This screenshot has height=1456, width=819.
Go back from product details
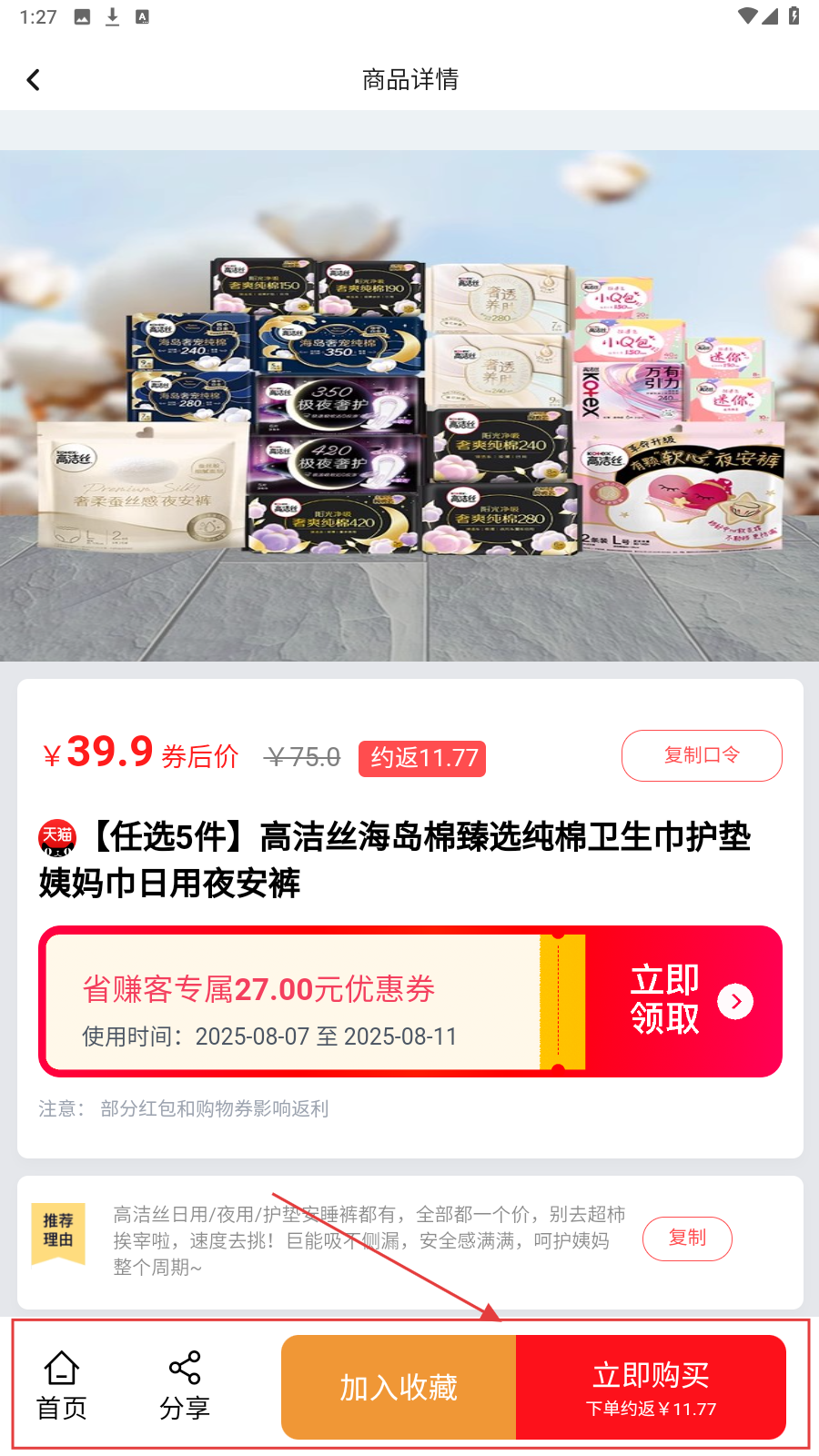pyautogui.click(x=34, y=80)
